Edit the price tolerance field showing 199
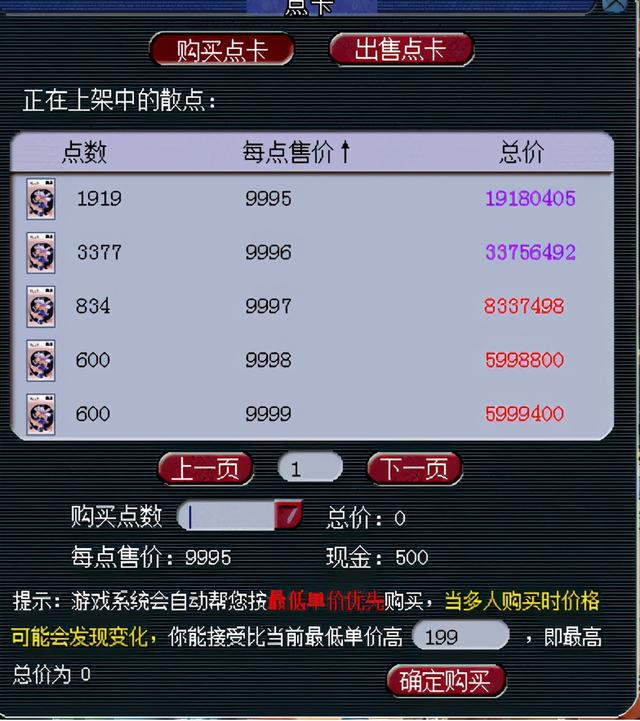 pyautogui.click(x=461, y=636)
